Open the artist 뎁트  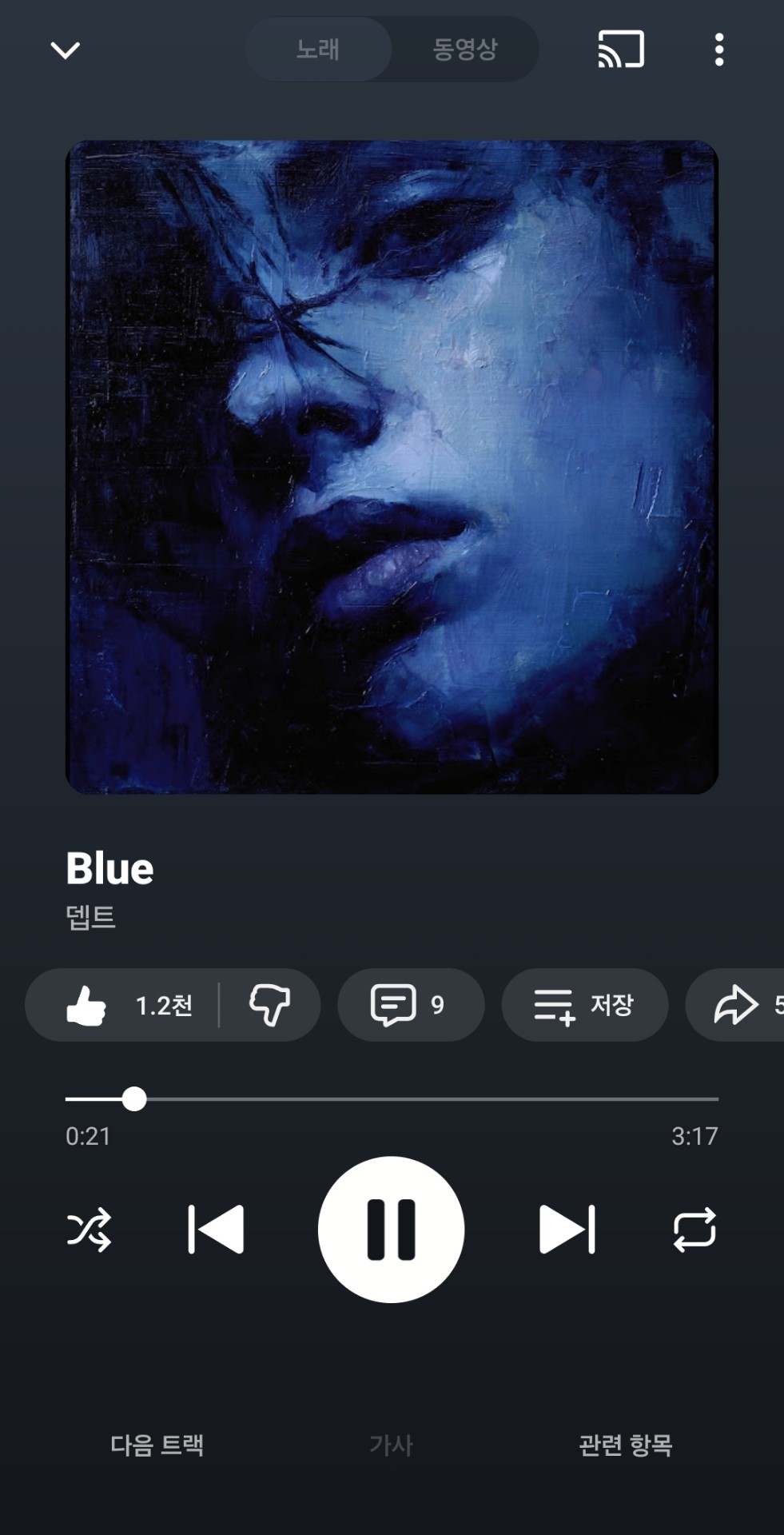point(91,917)
